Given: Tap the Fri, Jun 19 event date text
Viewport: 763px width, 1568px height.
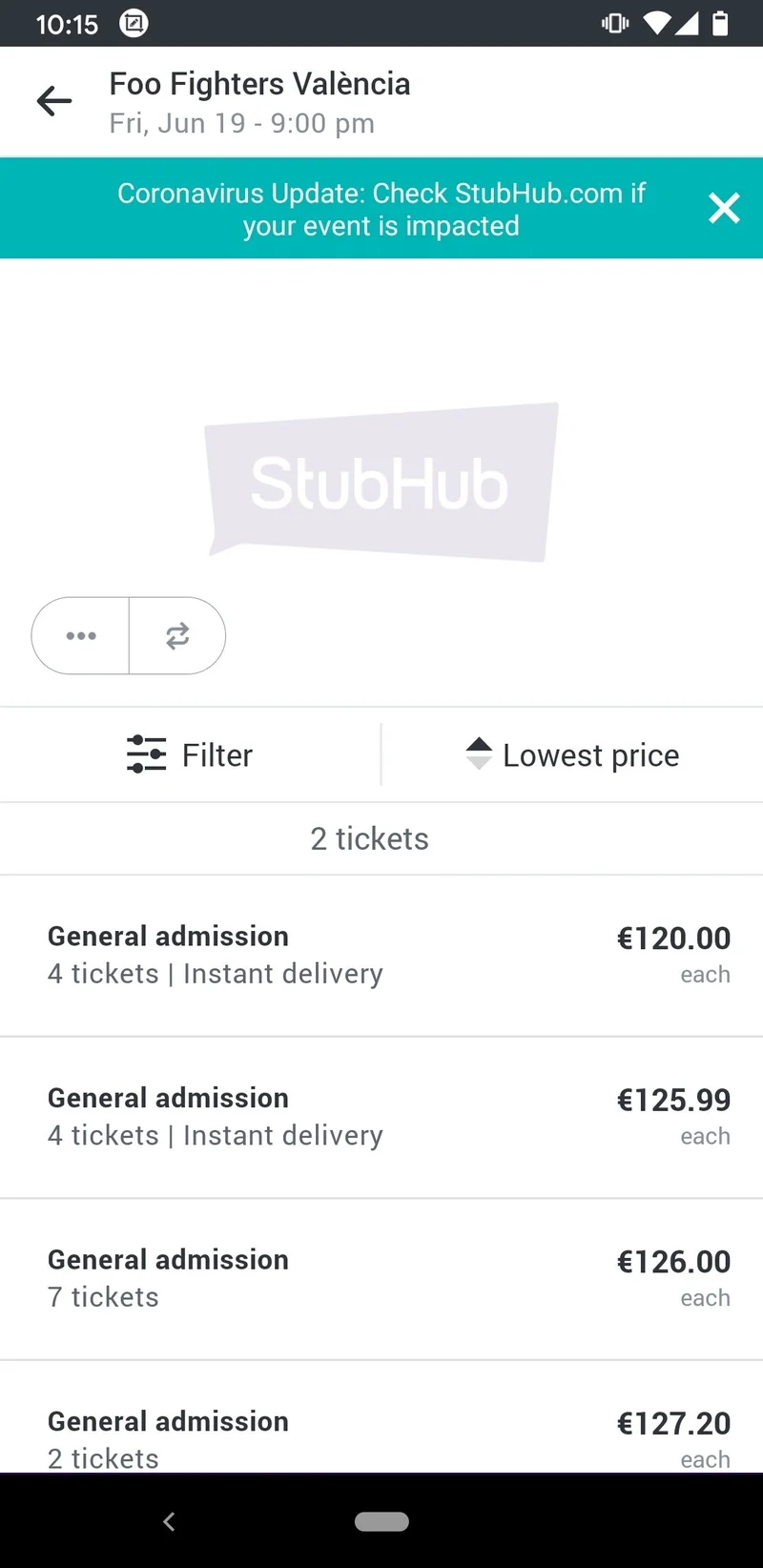Looking at the screenshot, I should (243, 123).
